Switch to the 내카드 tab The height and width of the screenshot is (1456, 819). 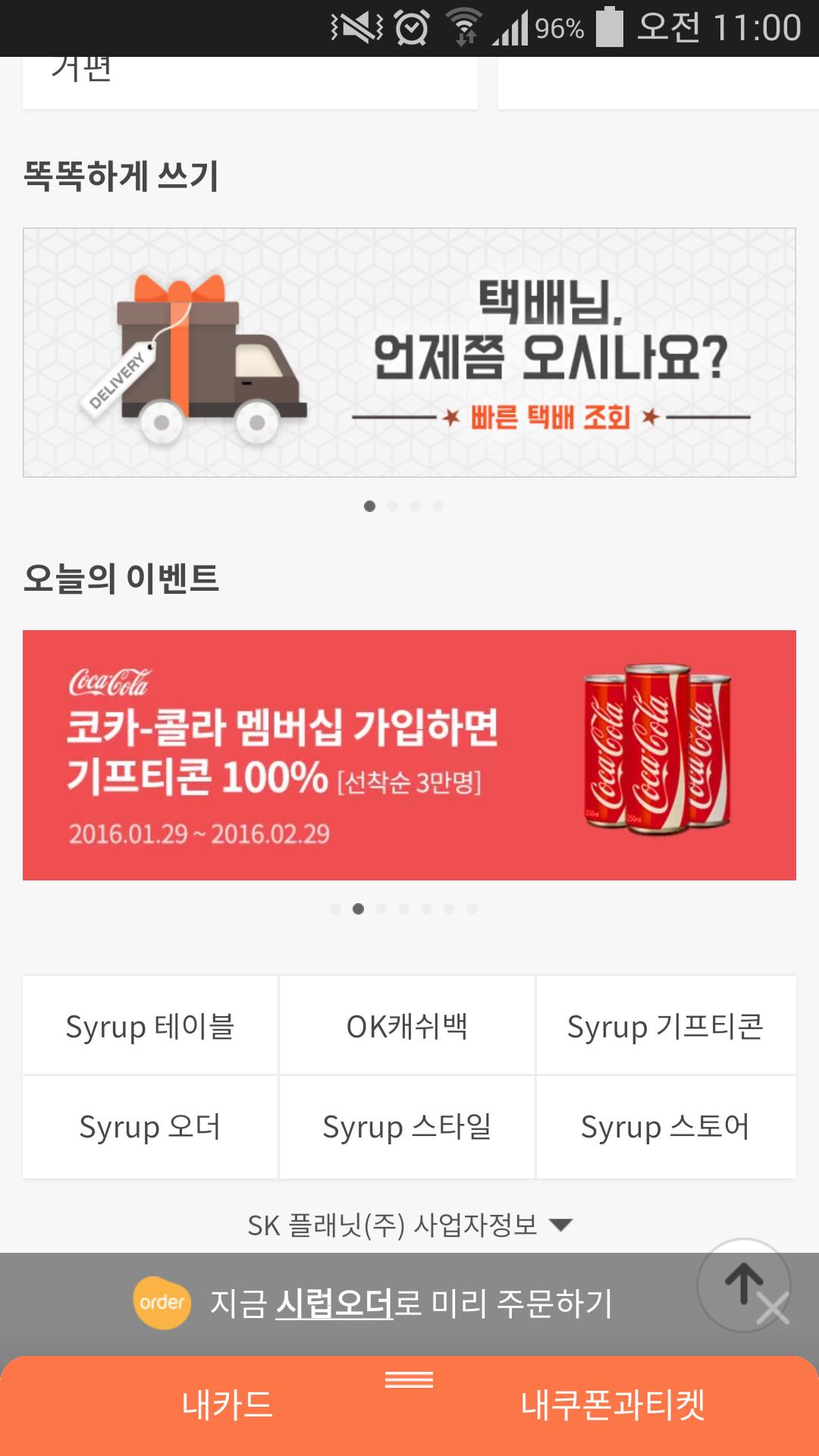click(x=227, y=1405)
